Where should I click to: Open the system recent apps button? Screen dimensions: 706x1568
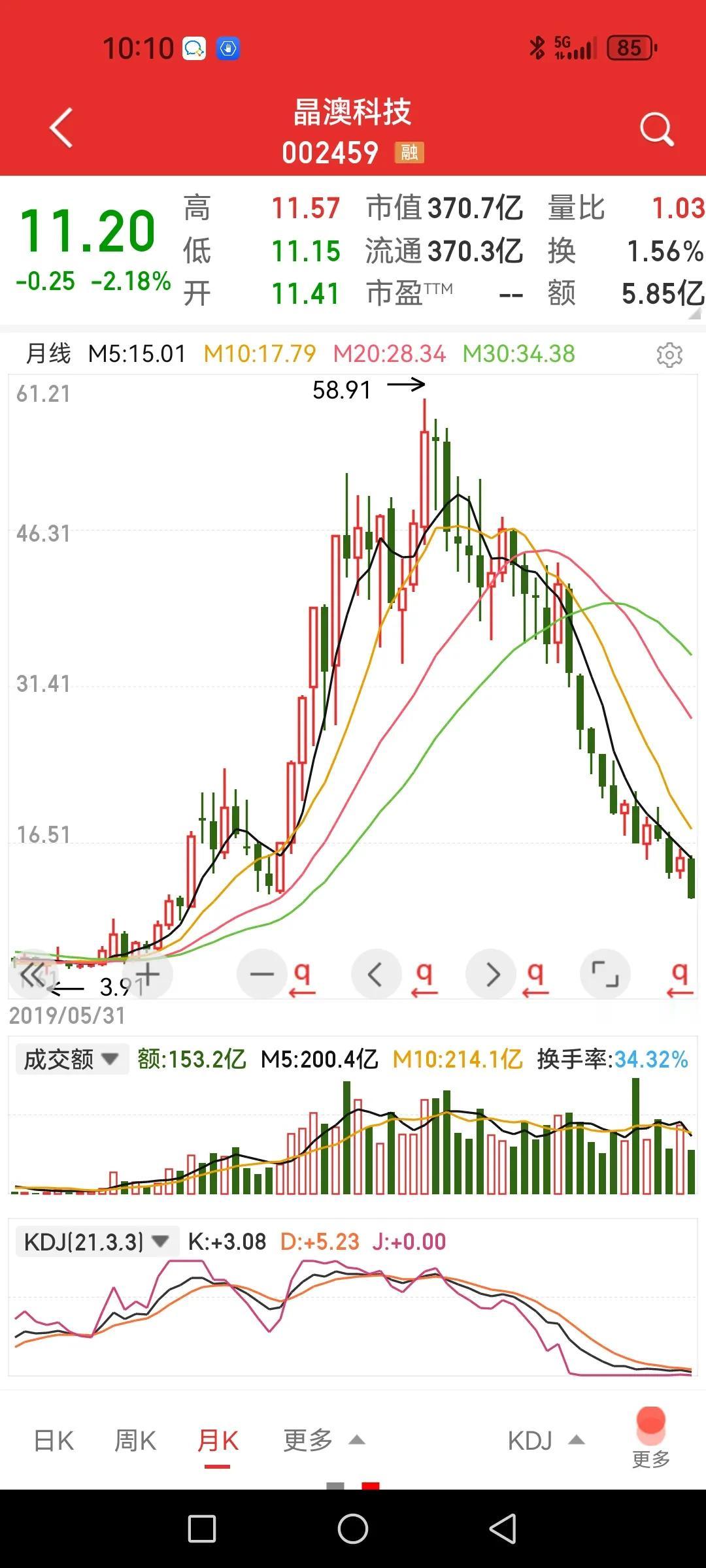202,1529
